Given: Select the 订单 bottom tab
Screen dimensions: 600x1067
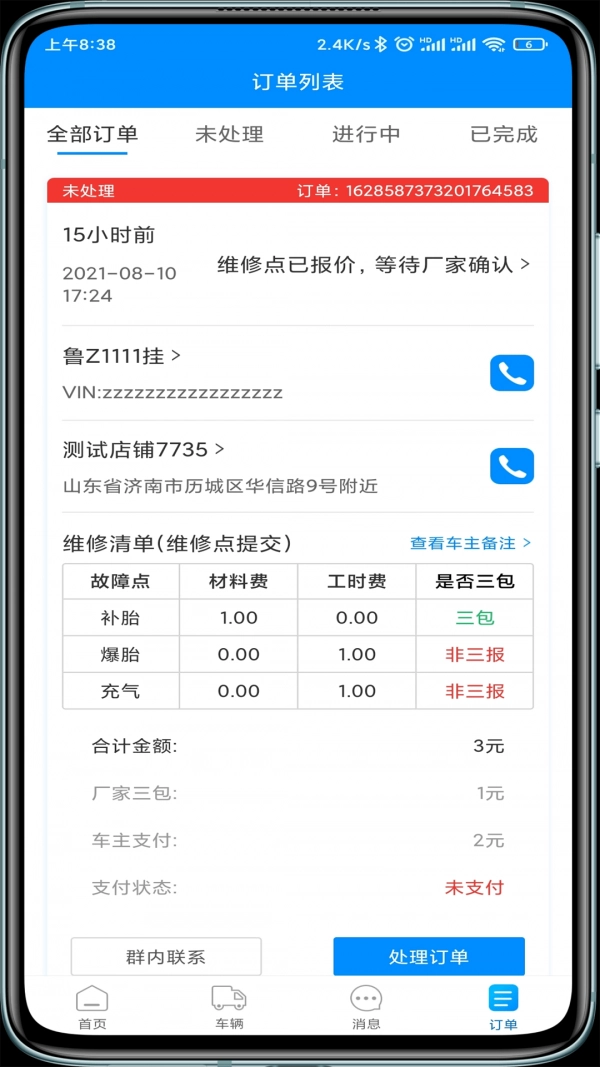Looking at the screenshot, I should coord(503,1007).
